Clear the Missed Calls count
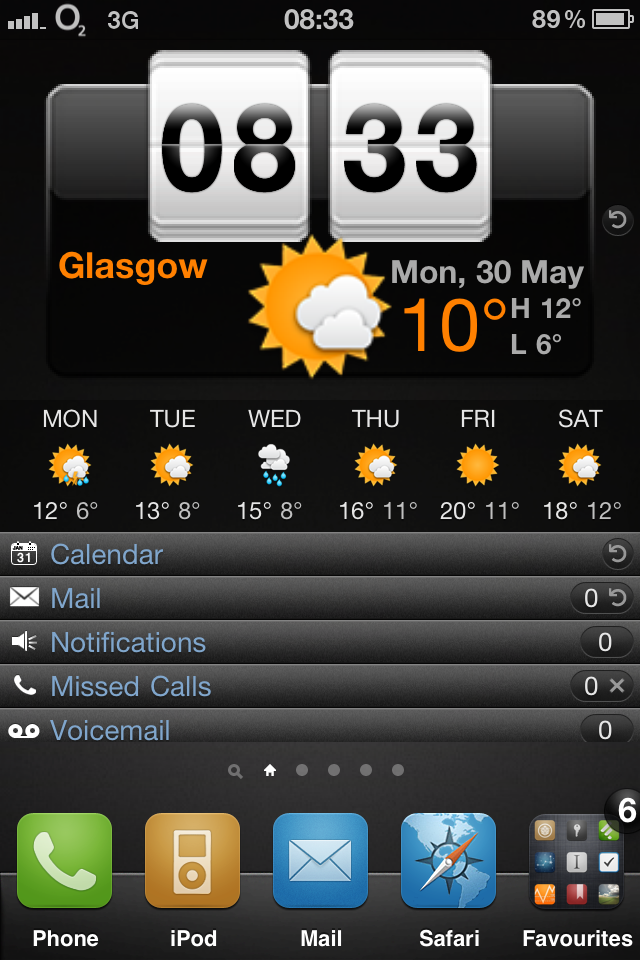This screenshot has height=960, width=640. 617,686
